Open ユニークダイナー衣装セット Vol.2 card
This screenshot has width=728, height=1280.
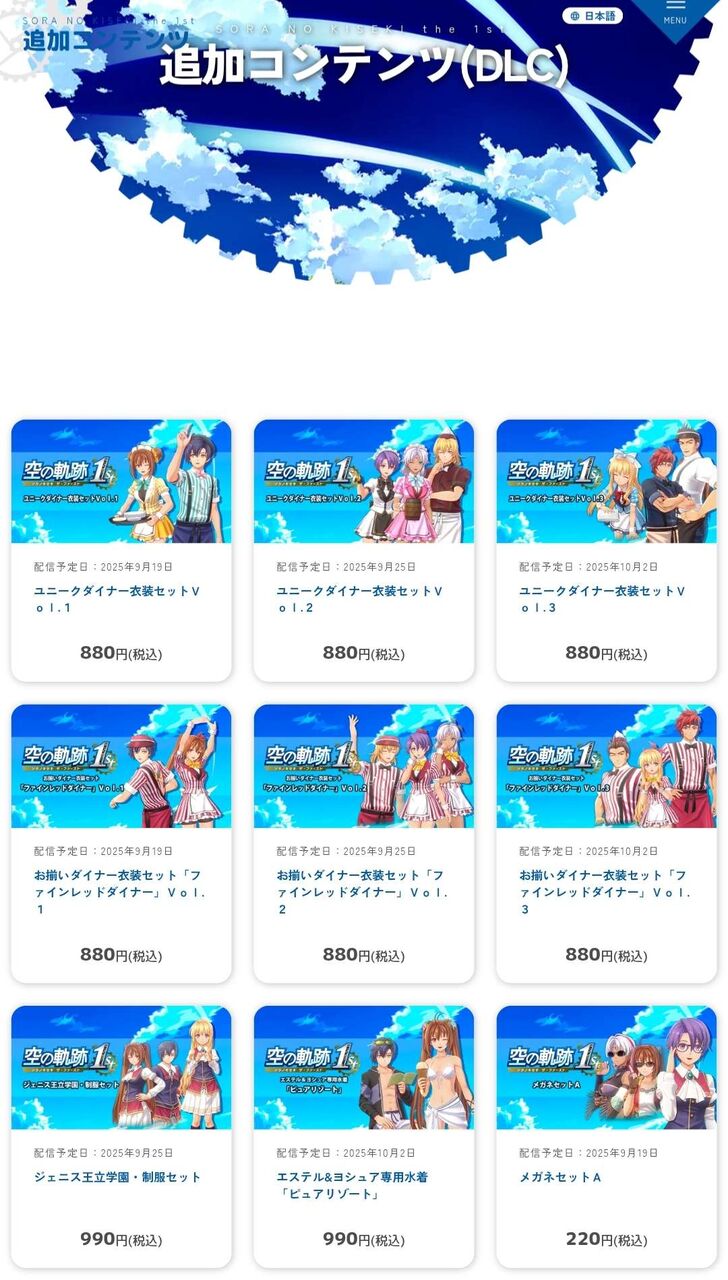point(364,551)
